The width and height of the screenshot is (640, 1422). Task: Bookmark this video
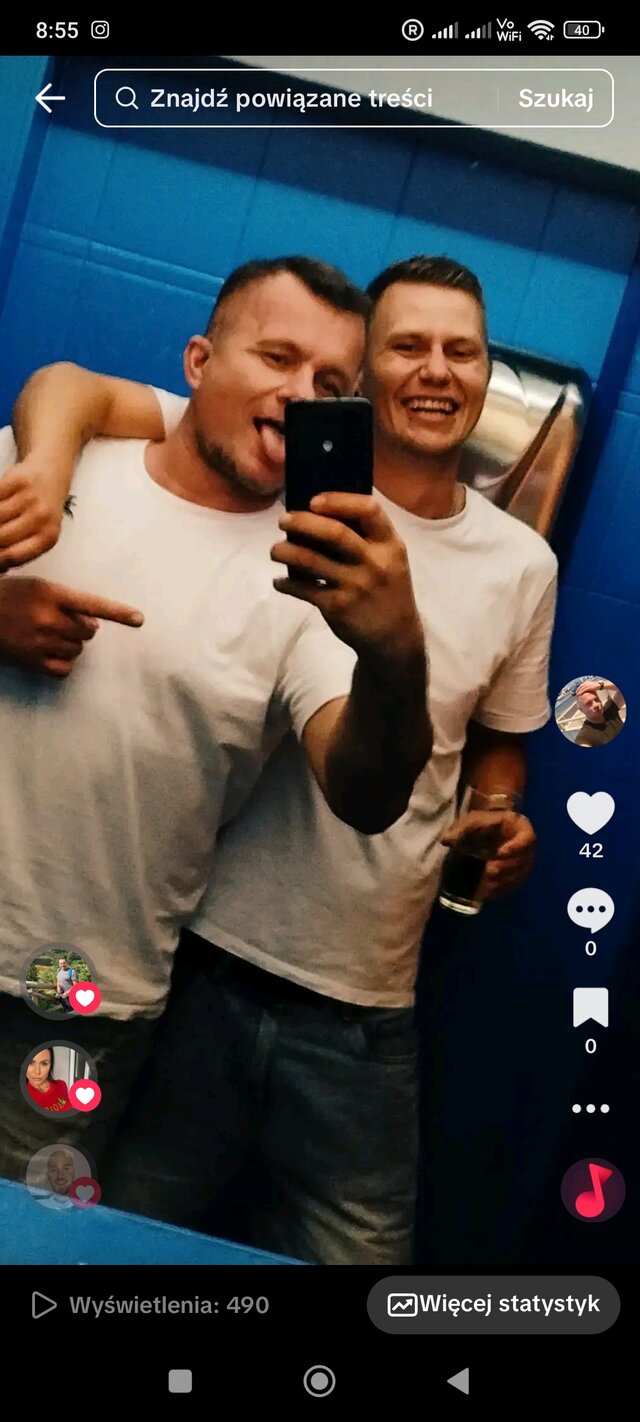click(x=590, y=1008)
